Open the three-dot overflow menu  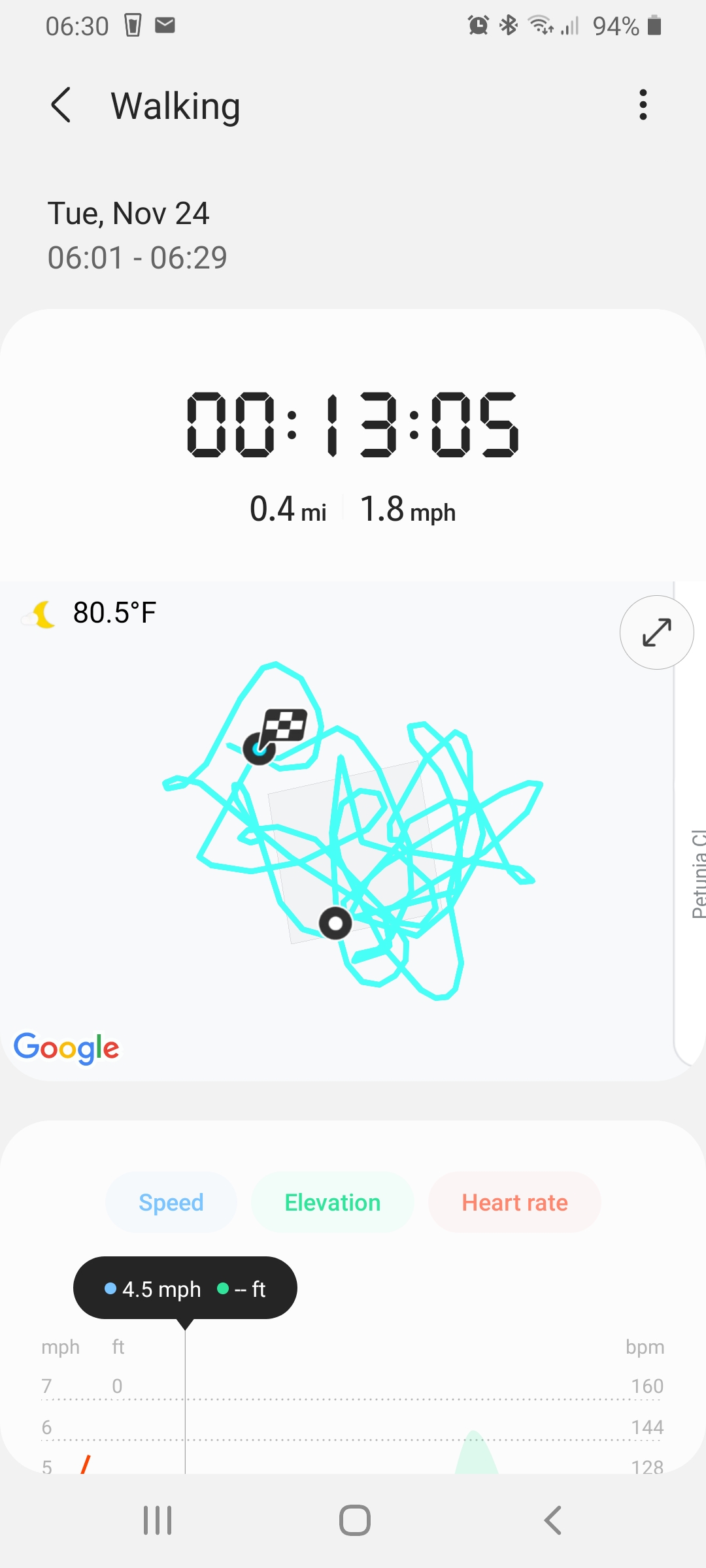pyautogui.click(x=643, y=105)
